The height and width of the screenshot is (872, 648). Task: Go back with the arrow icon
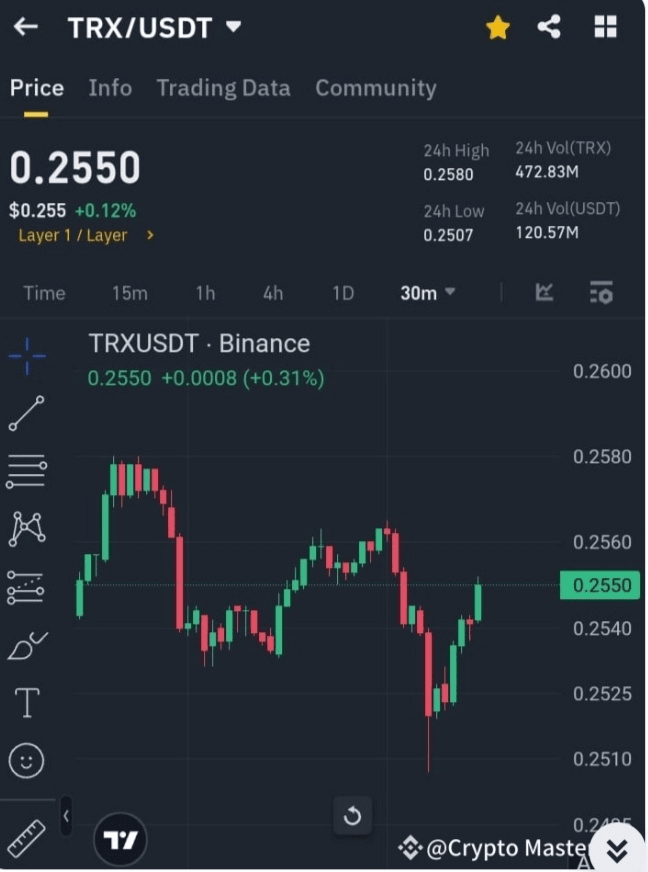tap(26, 27)
